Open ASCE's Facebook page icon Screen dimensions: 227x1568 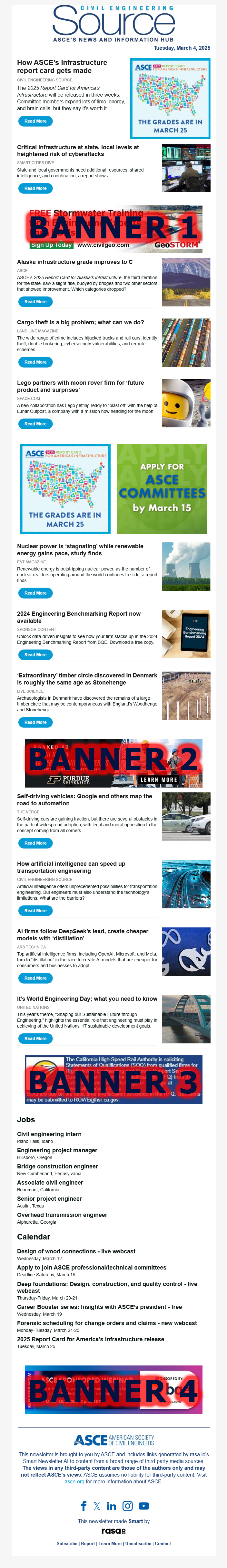point(84,1506)
